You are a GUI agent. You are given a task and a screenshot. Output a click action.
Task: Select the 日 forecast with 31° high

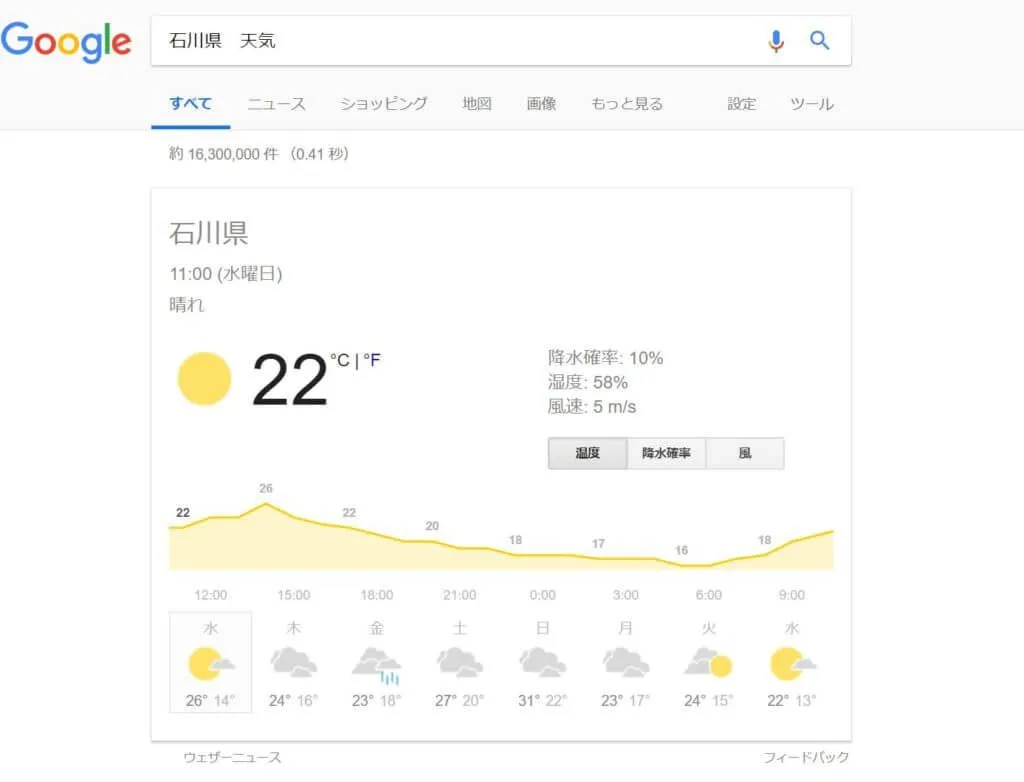coord(543,662)
